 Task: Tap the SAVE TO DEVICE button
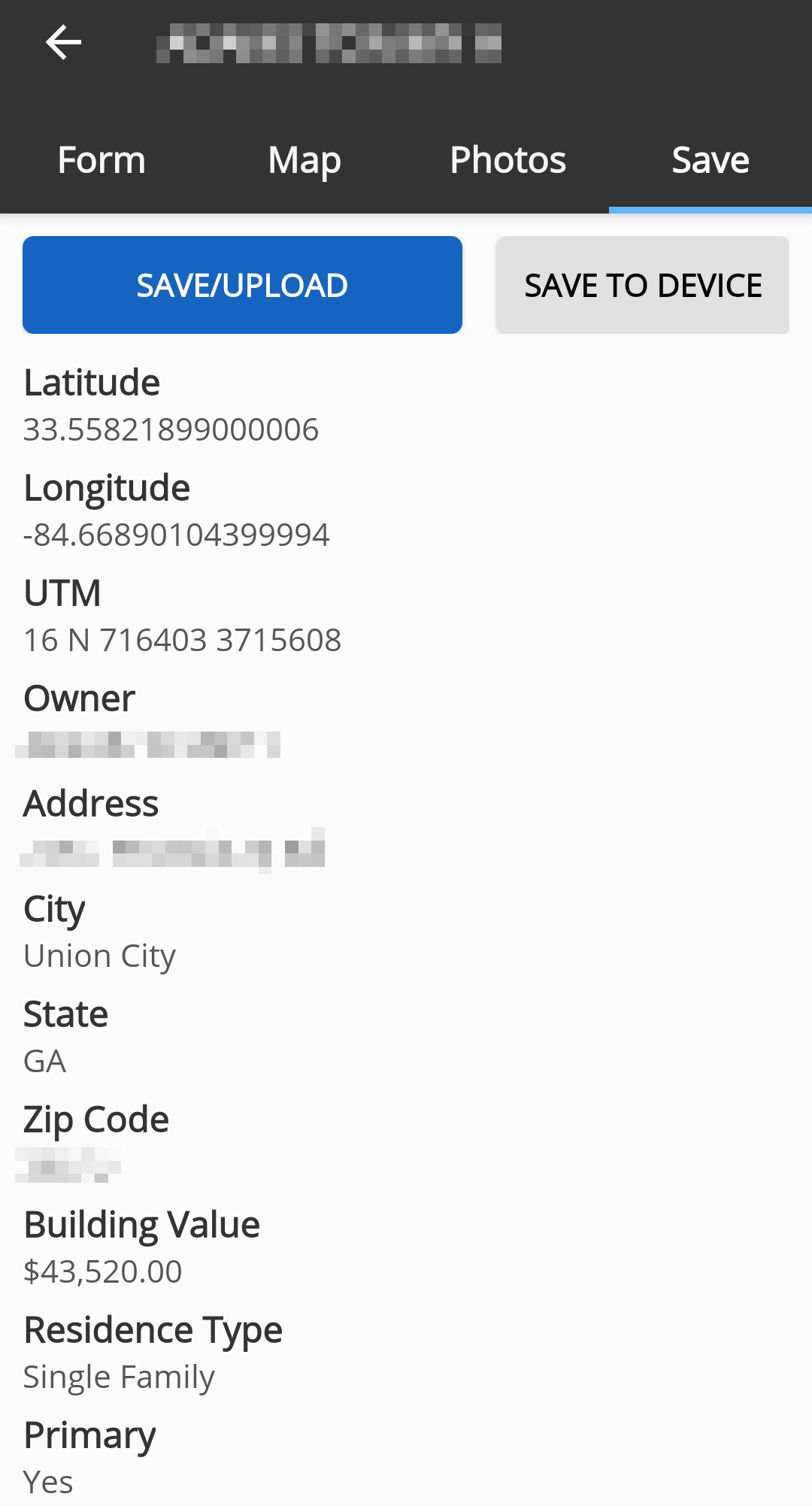click(643, 284)
